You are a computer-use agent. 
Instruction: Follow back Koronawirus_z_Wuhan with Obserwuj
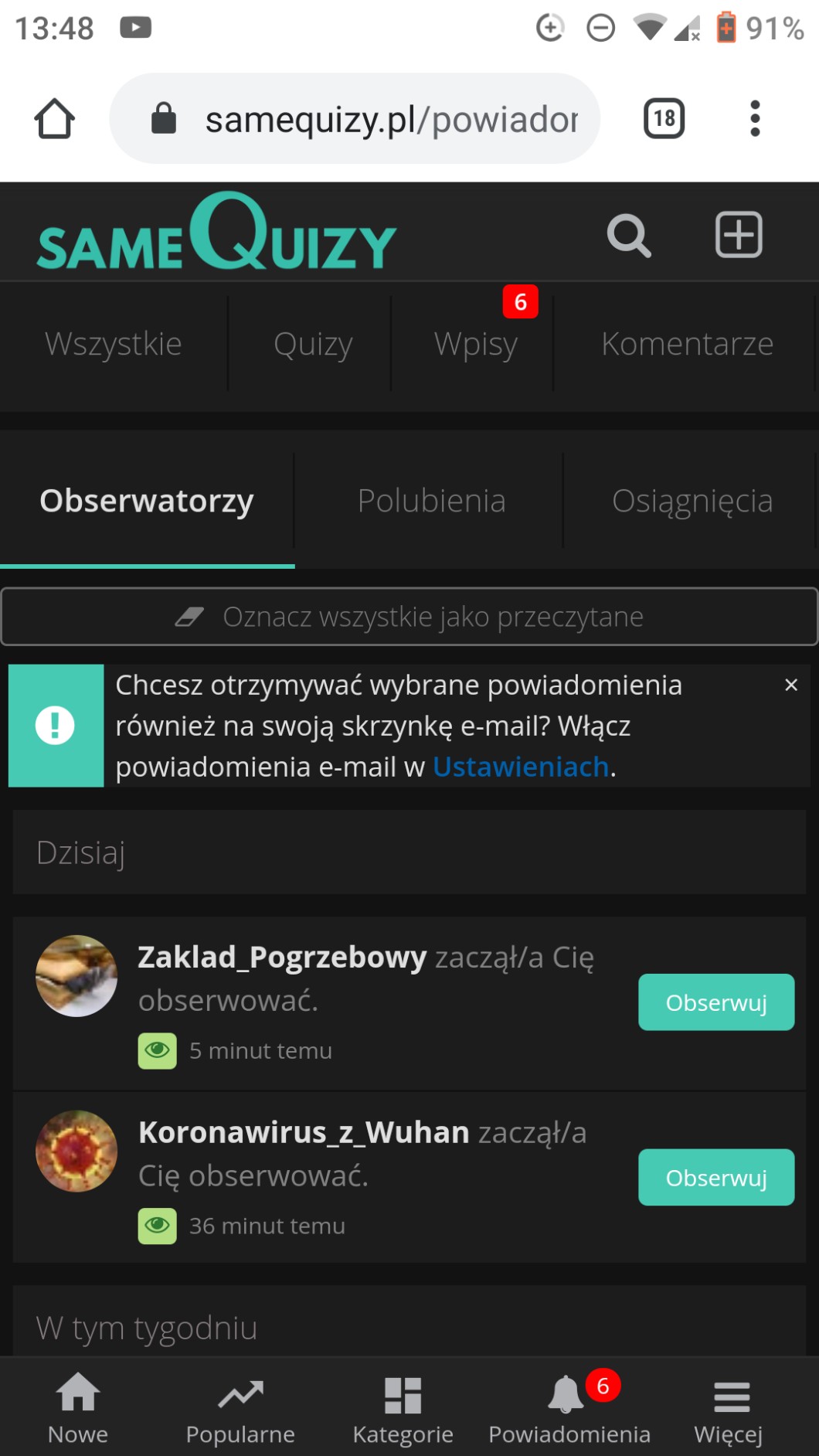click(x=716, y=1177)
